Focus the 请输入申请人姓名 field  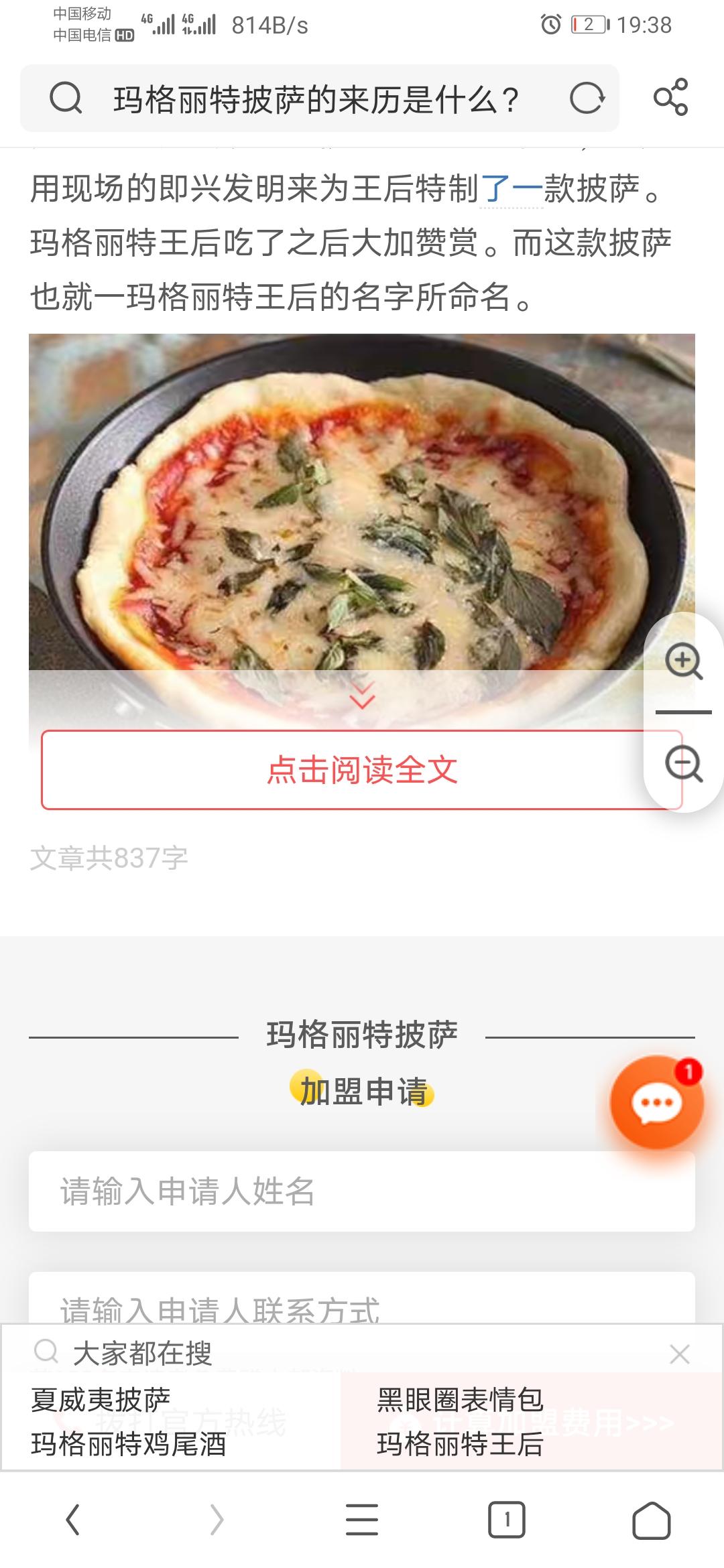[x=362, y=1191]
